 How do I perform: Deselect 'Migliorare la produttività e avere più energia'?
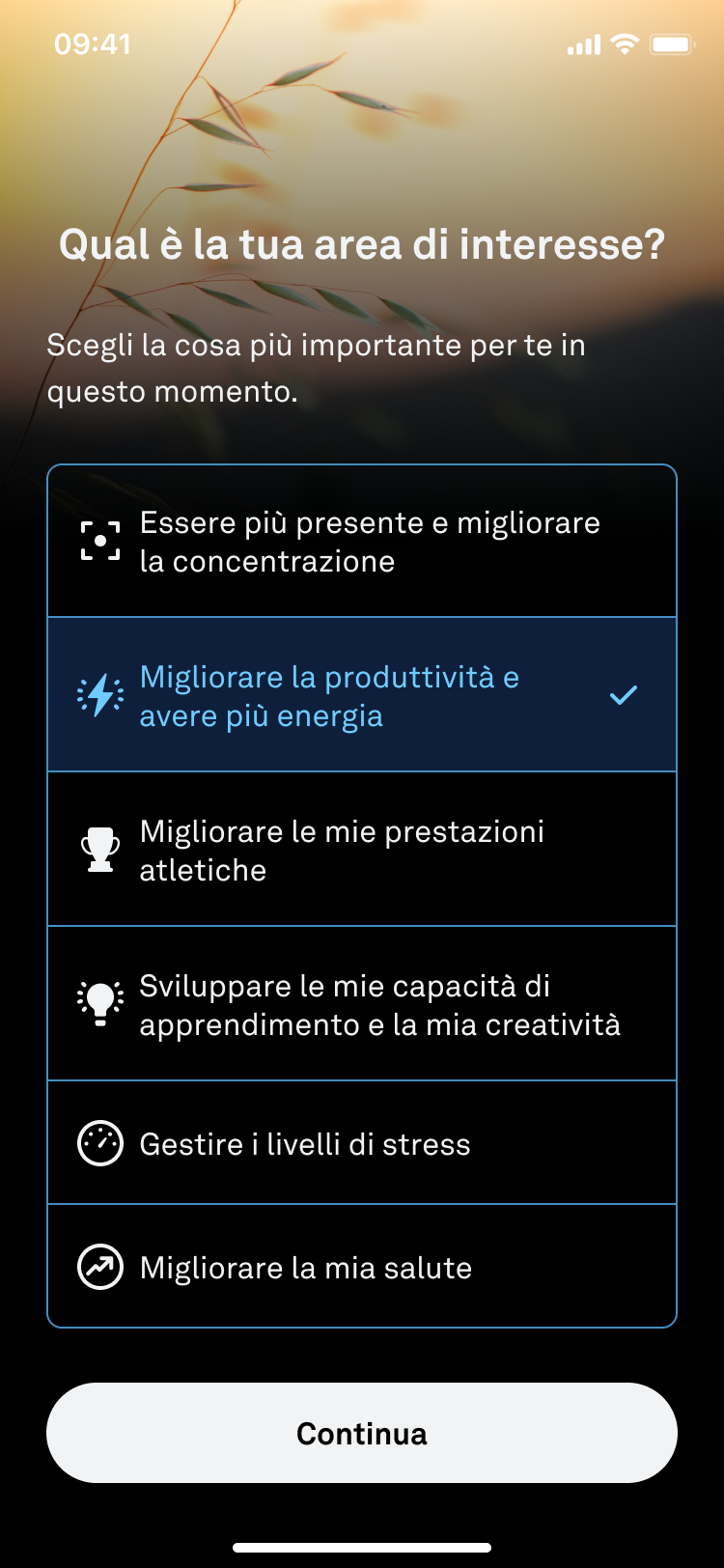click(362, 695)
